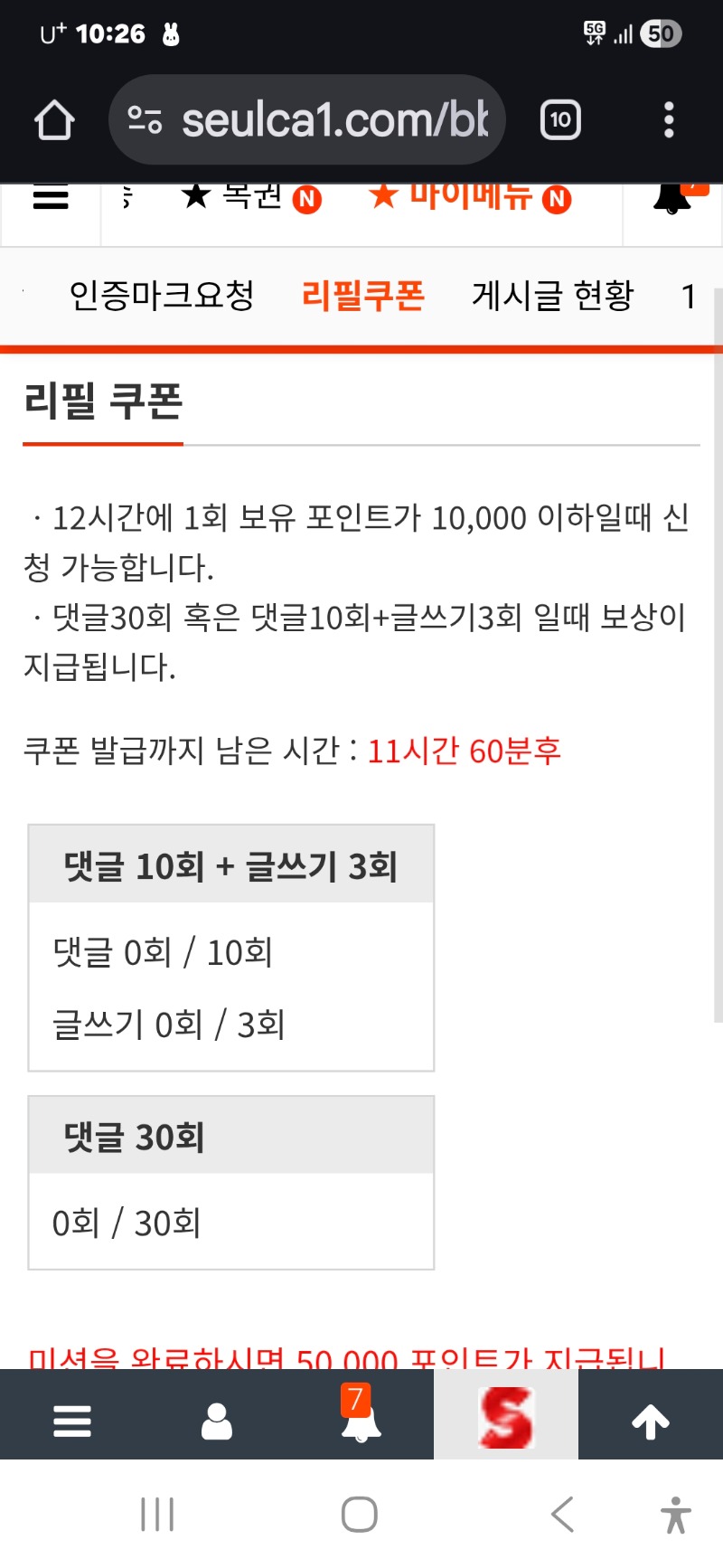Open the 마이메뉴 menu item
Screen dimensions: 723x1568
(x=470, y=196)
